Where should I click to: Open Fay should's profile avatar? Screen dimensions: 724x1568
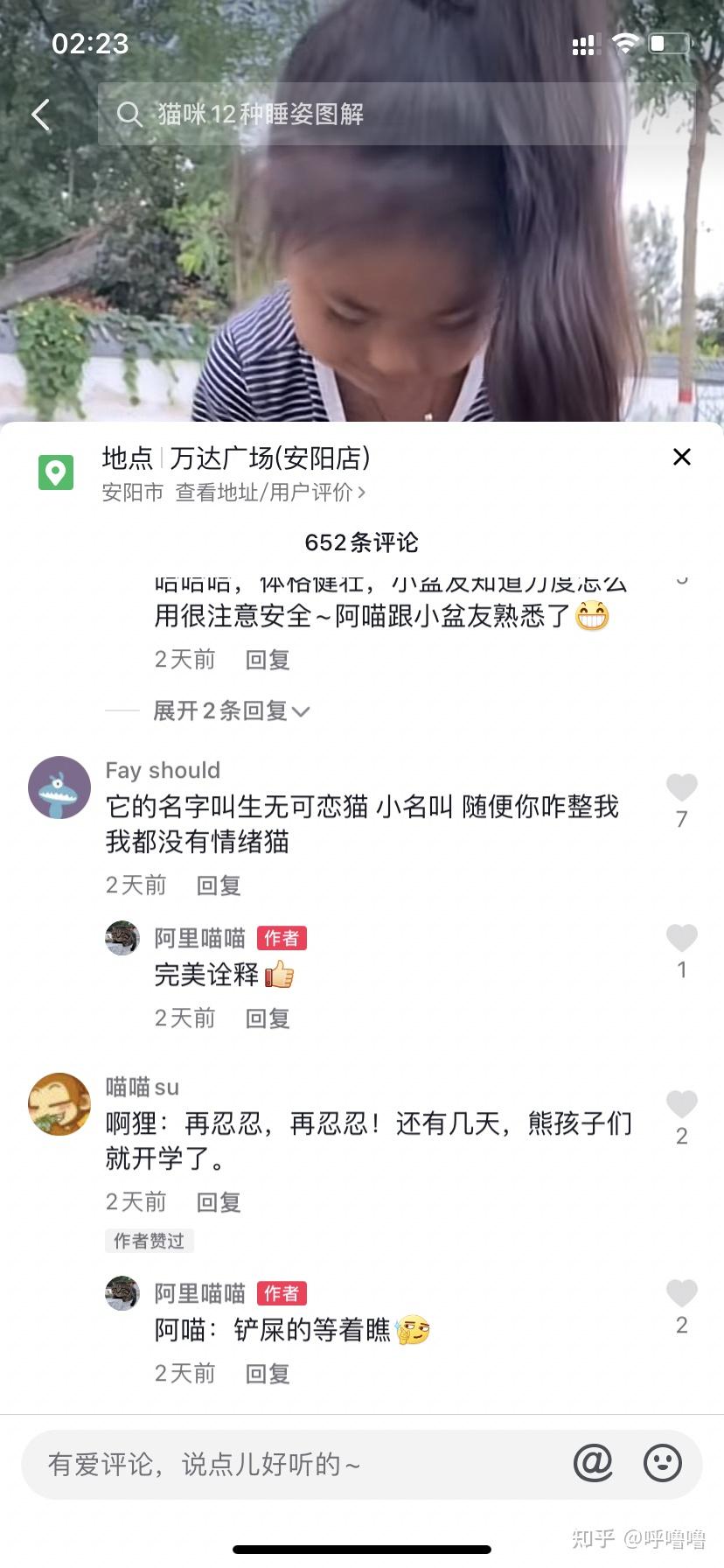59,787
